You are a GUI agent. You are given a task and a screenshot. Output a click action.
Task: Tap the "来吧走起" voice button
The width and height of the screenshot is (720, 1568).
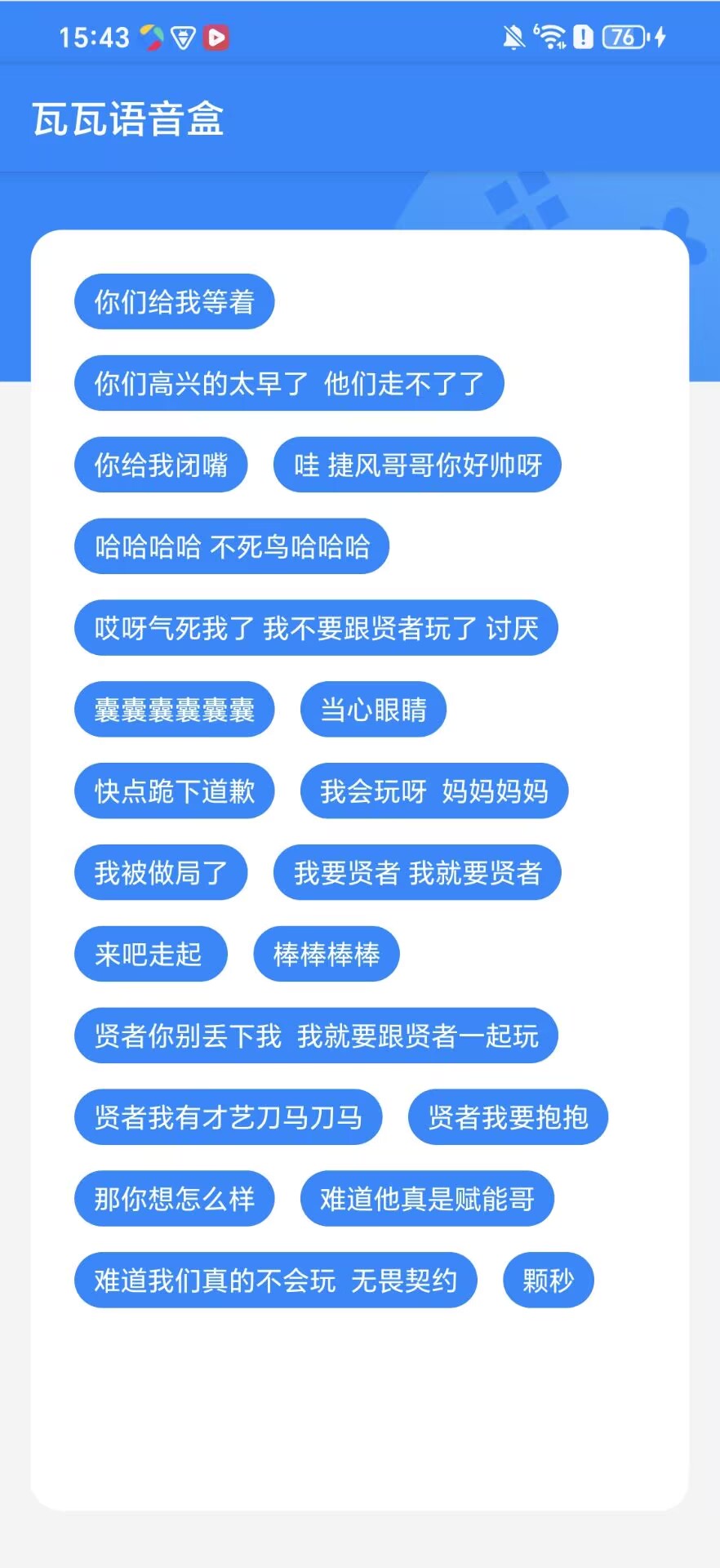tap(151, 954)
